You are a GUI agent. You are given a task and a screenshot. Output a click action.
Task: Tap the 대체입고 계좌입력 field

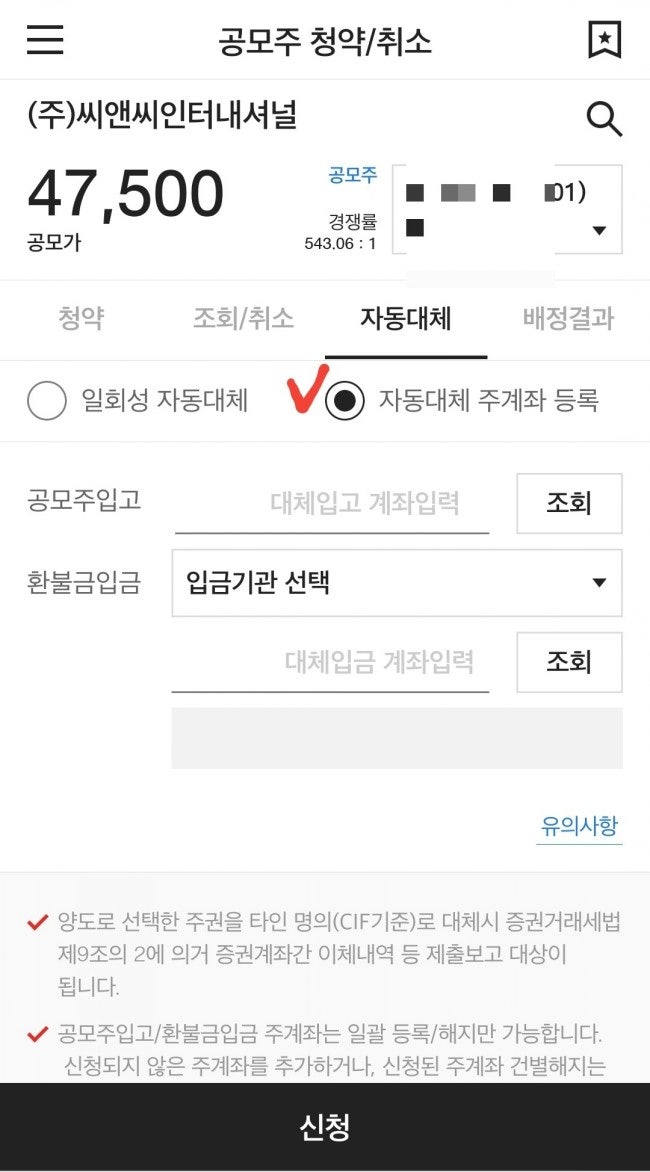coord(332,503)
